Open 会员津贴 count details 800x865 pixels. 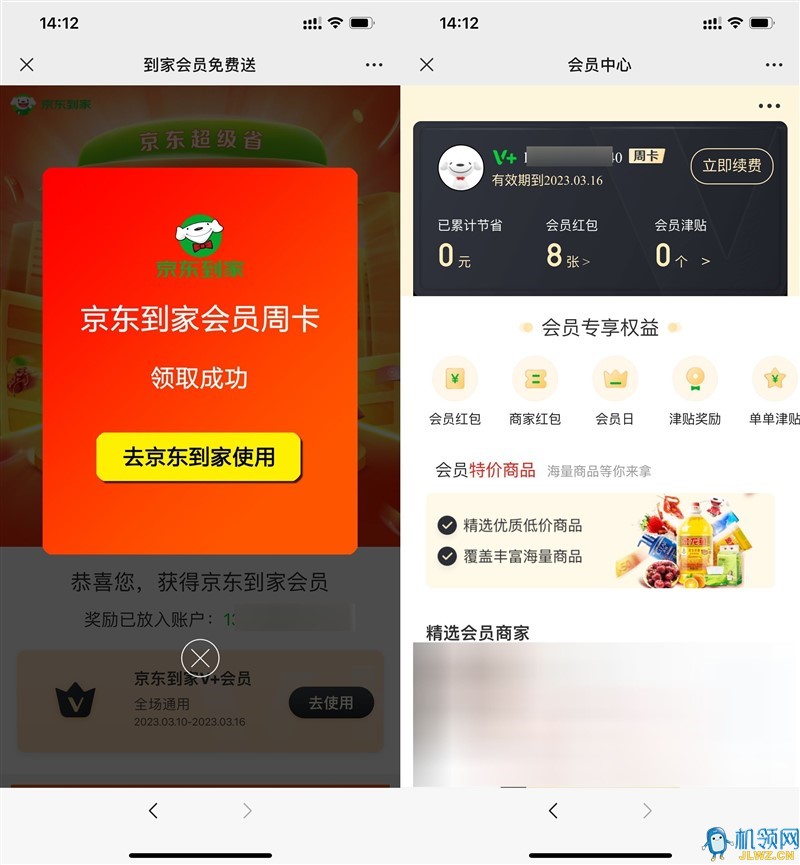pyautogui.click(x=682, y=256)
